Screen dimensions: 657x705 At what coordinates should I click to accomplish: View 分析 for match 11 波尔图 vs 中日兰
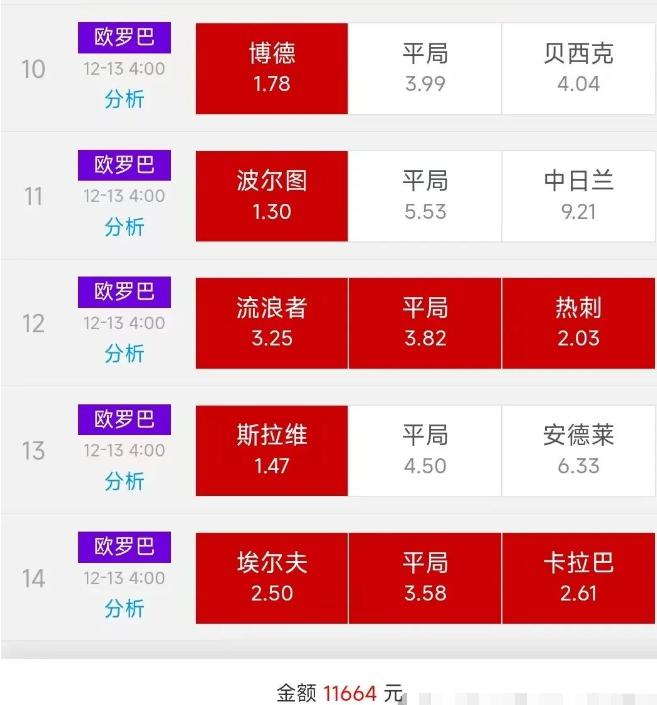pyautogui.click(x=124, y=227)
